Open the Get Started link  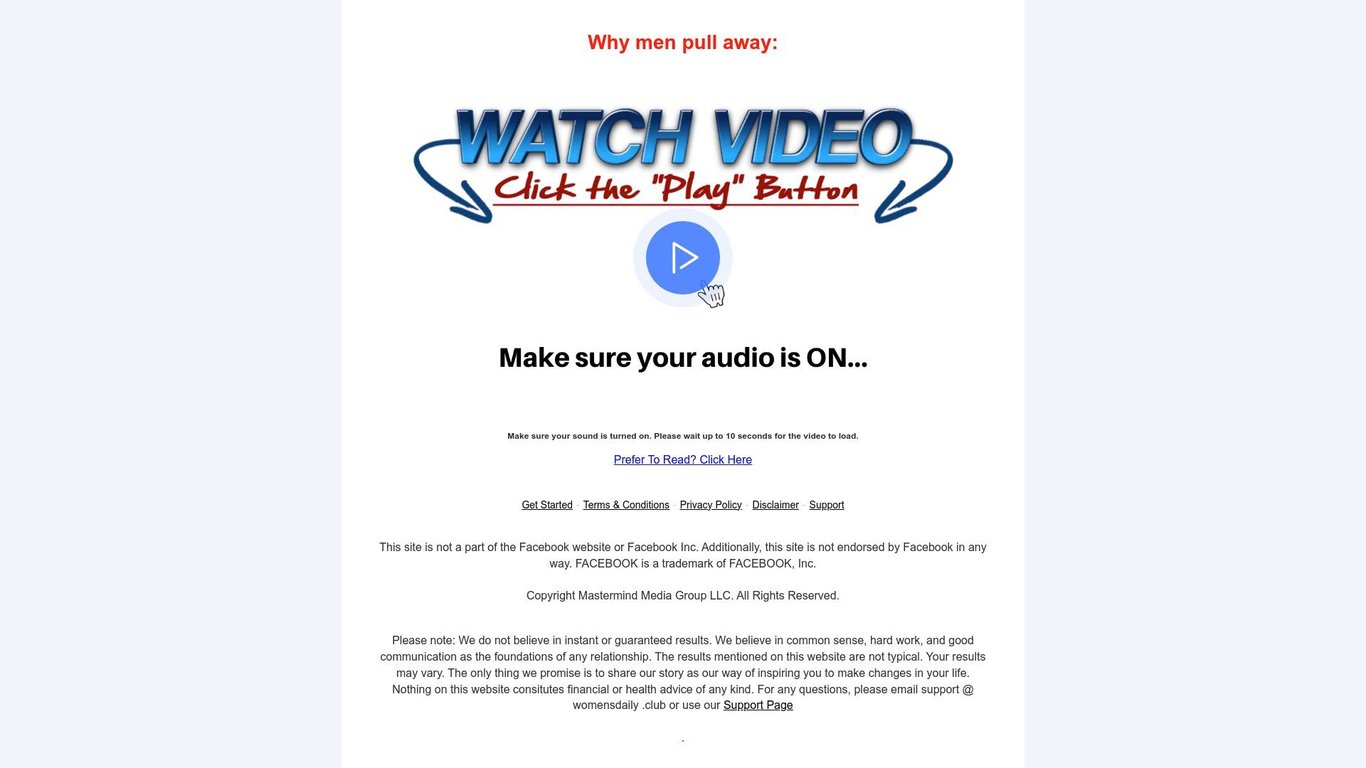pos(547,505)
